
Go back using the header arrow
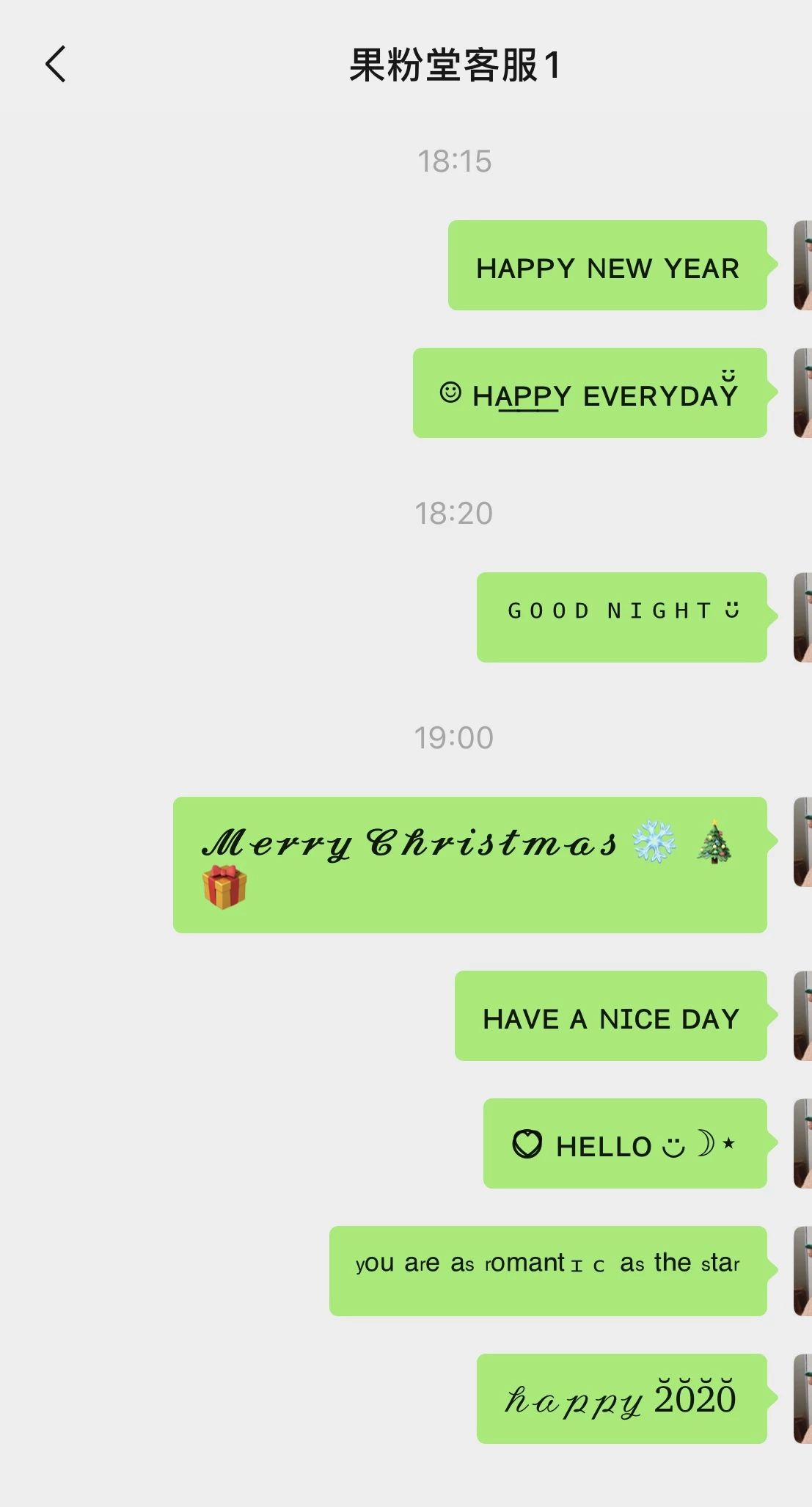(x=56, y=65)
